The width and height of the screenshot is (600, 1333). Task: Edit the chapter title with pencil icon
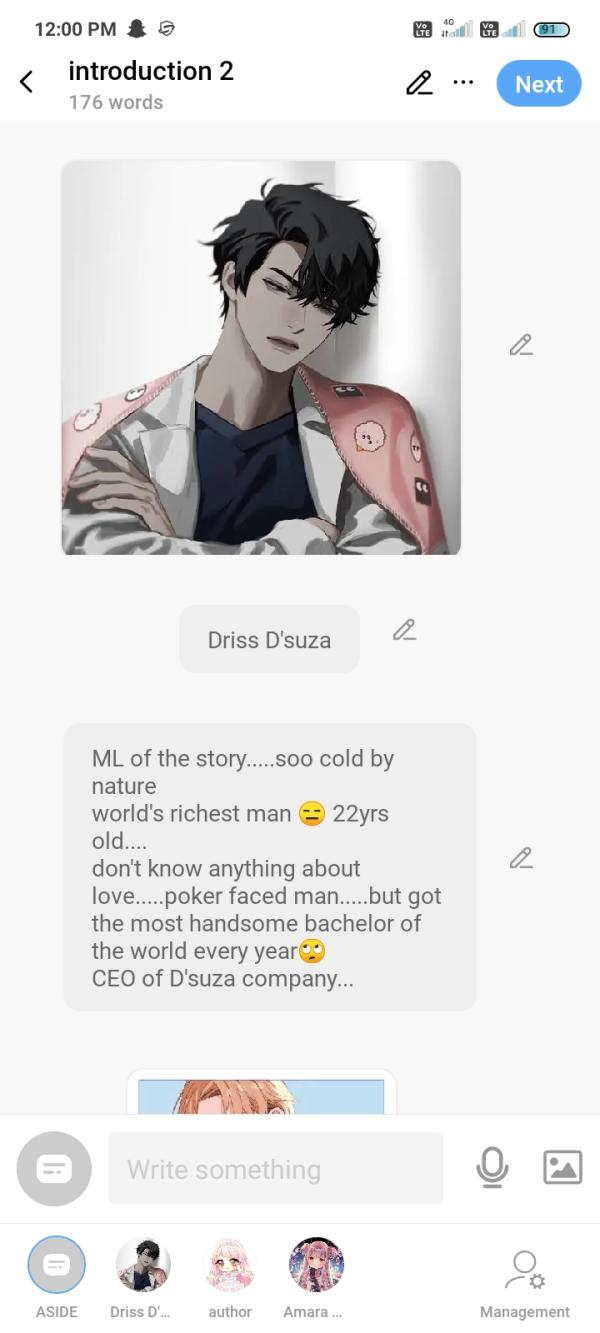pos(419,83)
